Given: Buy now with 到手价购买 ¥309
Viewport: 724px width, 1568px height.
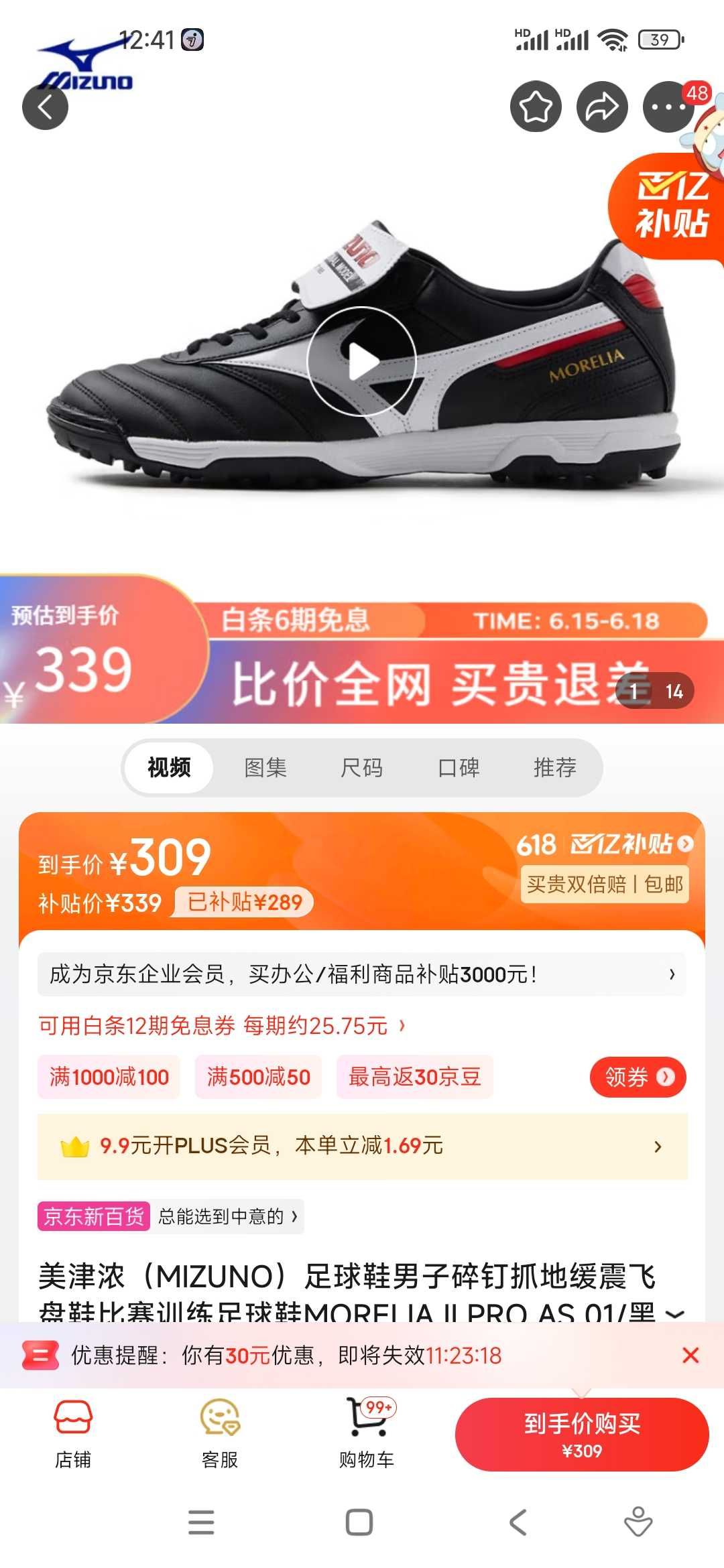Looking at the screenshot, I should [x=582, y=1434].
